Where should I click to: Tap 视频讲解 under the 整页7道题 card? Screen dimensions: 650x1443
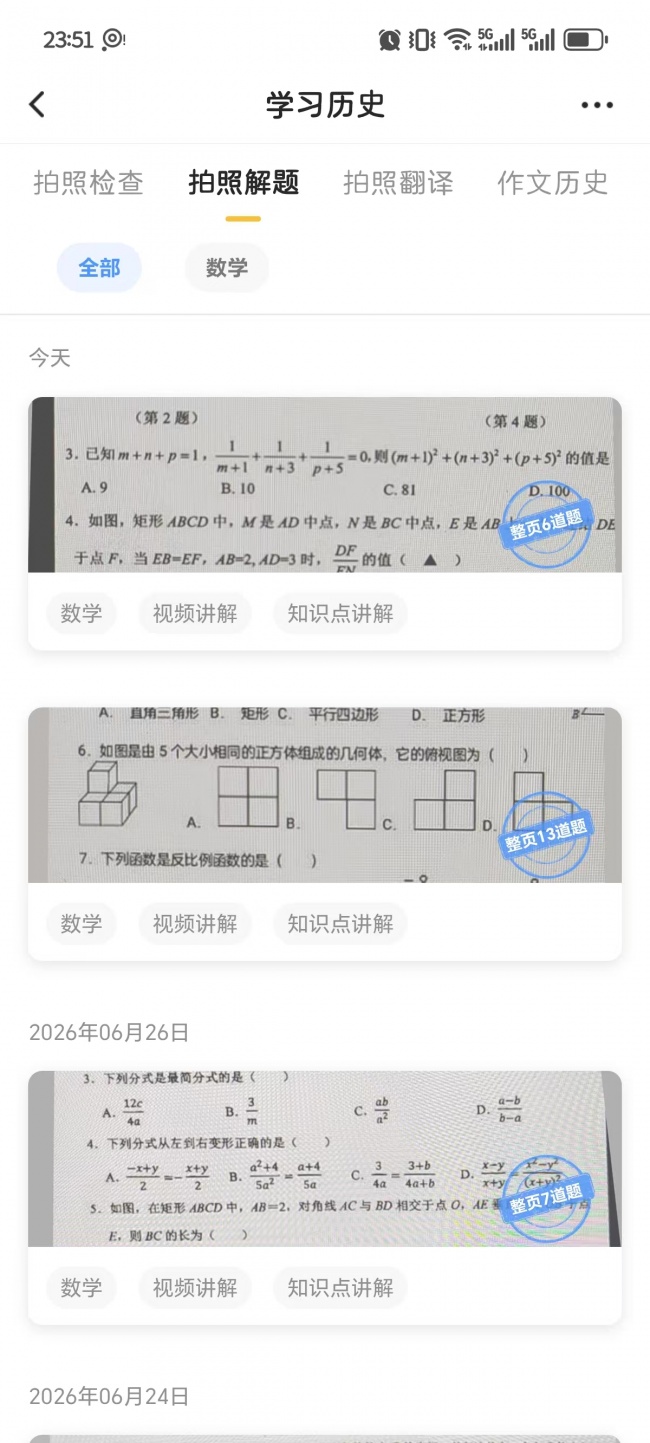point(195,1287)
